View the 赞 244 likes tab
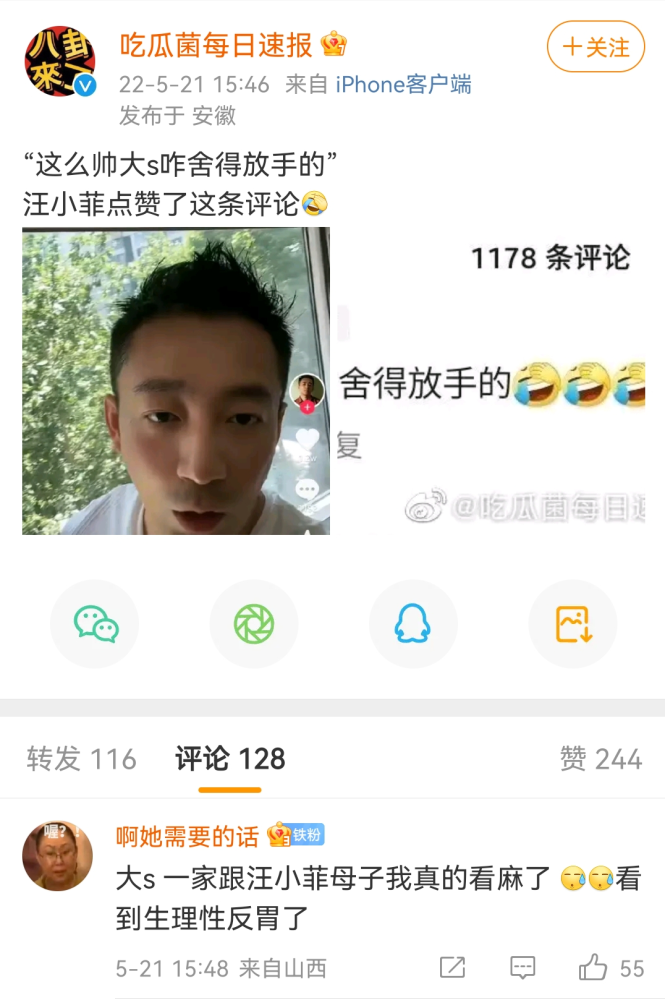 (600, 759)
